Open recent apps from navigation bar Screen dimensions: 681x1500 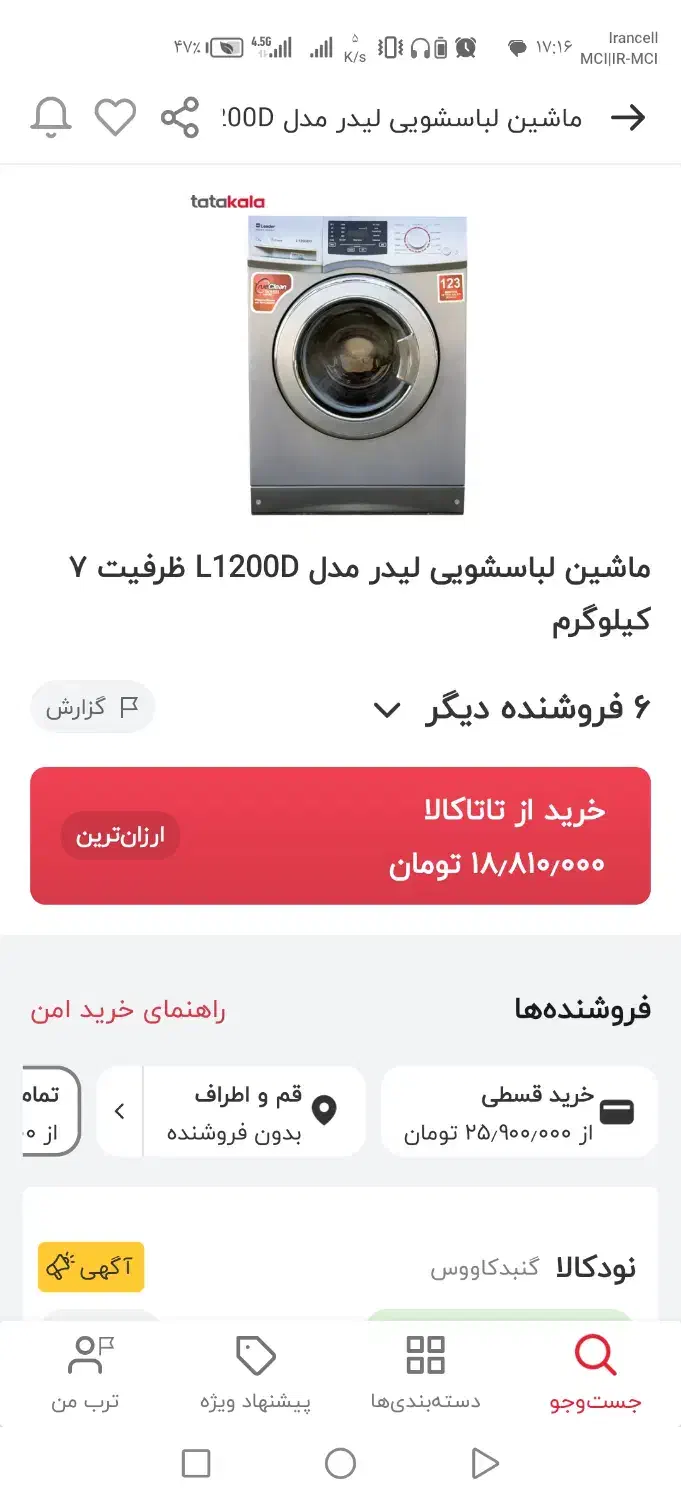pos(196,1464)
